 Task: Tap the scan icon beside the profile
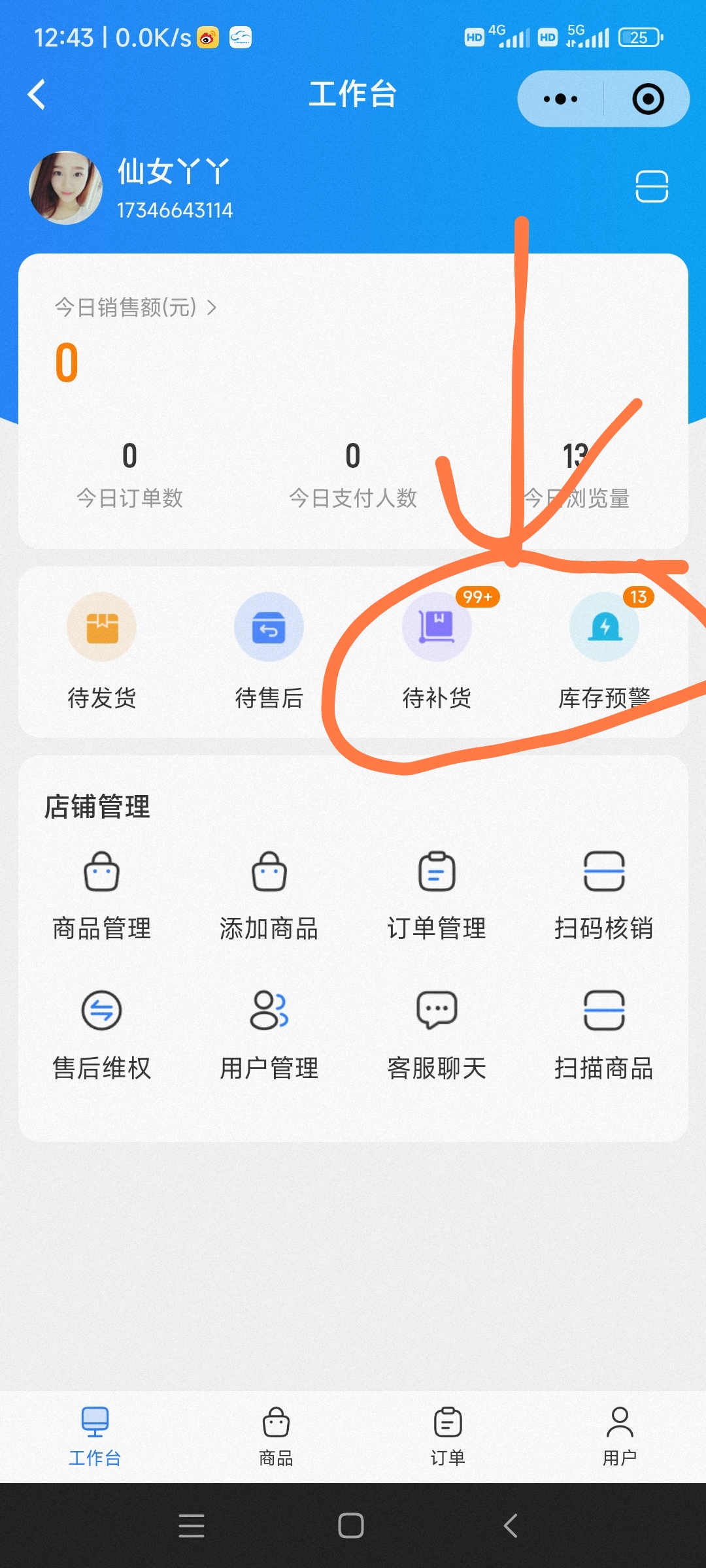(652, 187)
